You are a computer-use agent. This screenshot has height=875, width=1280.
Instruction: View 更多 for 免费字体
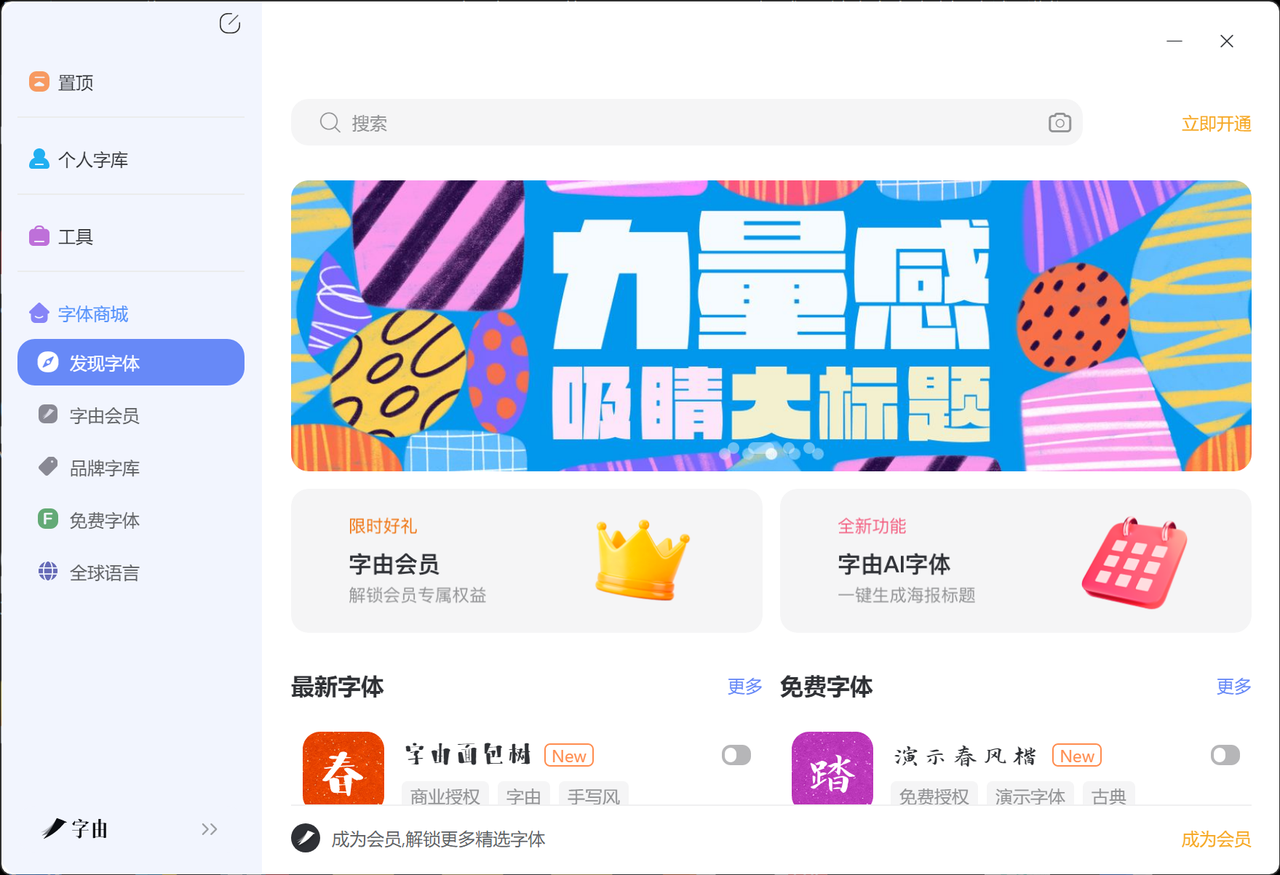coord(1233,687)
